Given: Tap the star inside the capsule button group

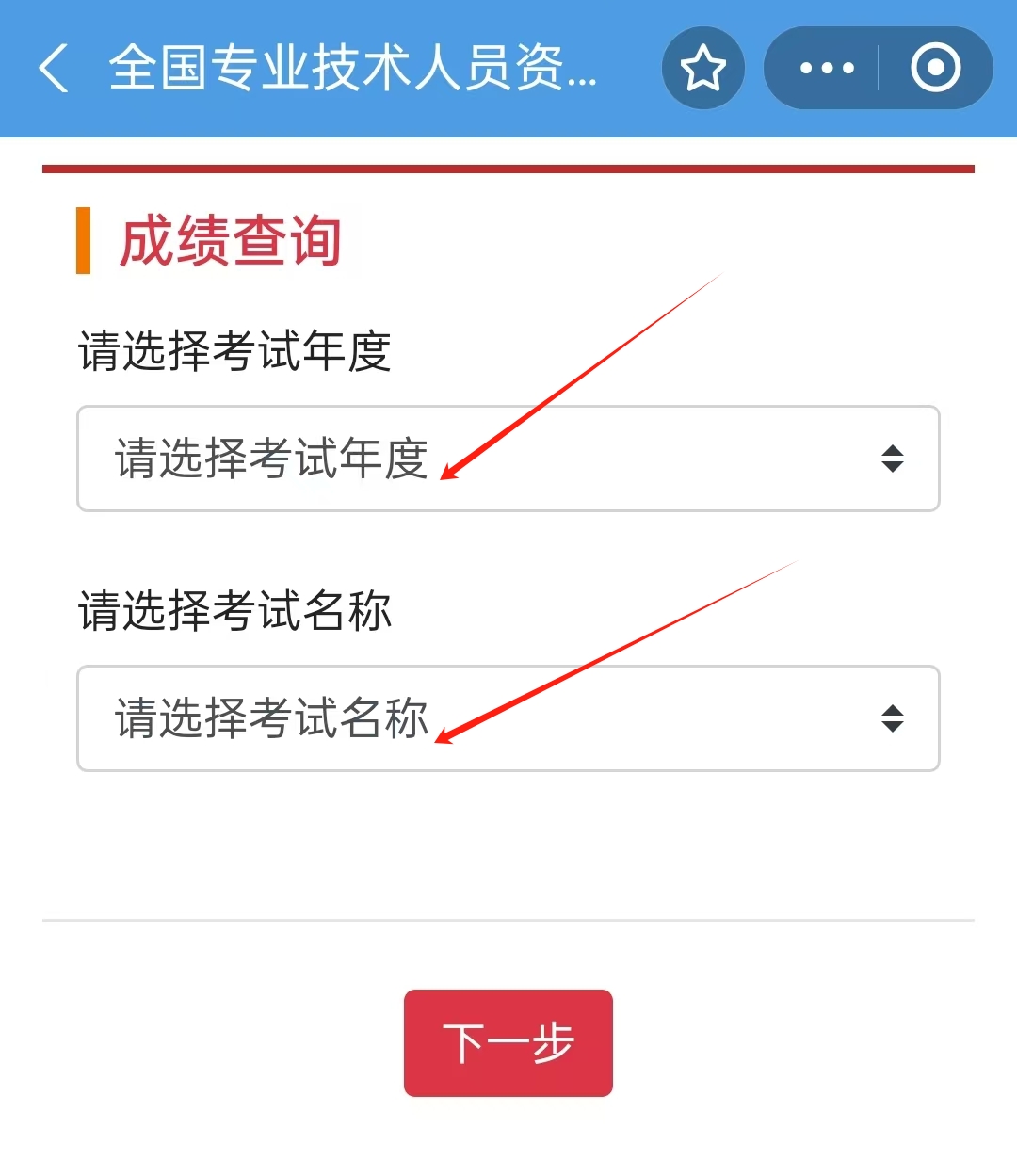Looking at the screenshot, I should coord(703,69).
